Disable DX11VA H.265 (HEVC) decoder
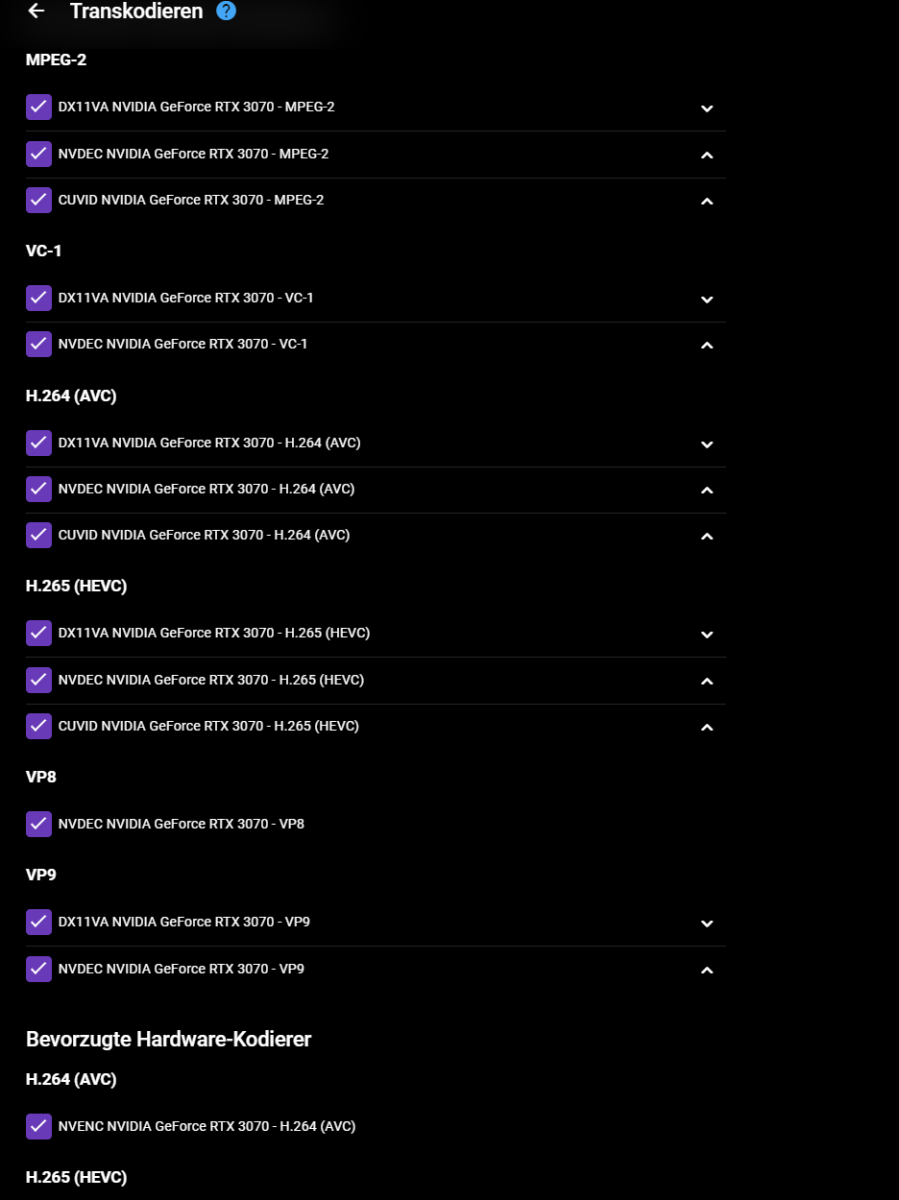 pos(39,633)
